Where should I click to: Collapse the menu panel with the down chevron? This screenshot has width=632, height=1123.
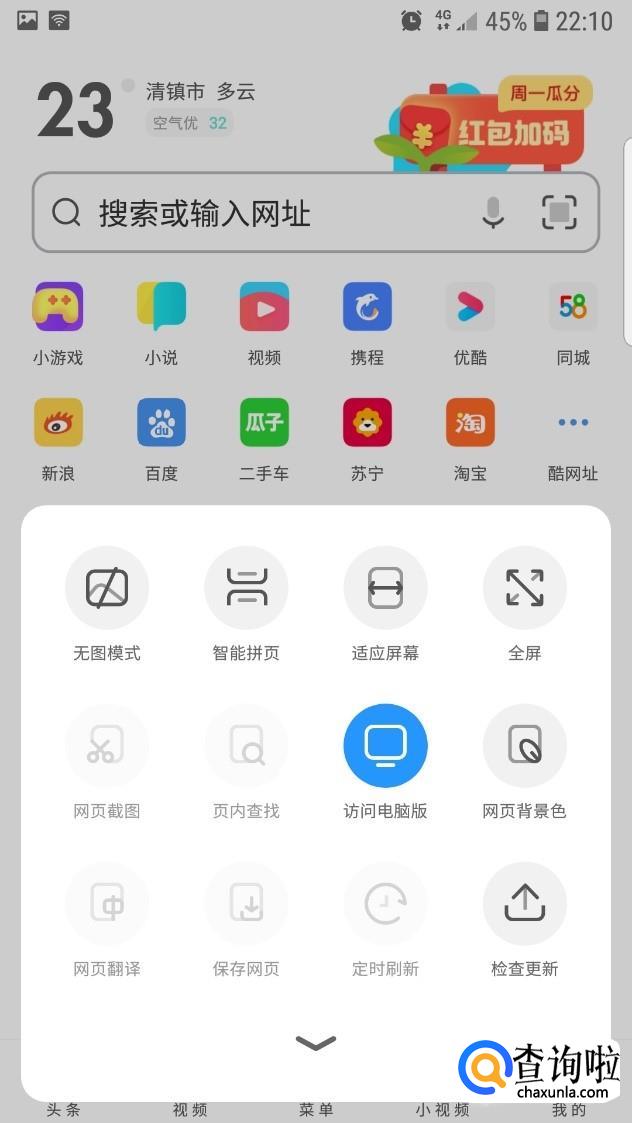click(x=316, y=1043)
